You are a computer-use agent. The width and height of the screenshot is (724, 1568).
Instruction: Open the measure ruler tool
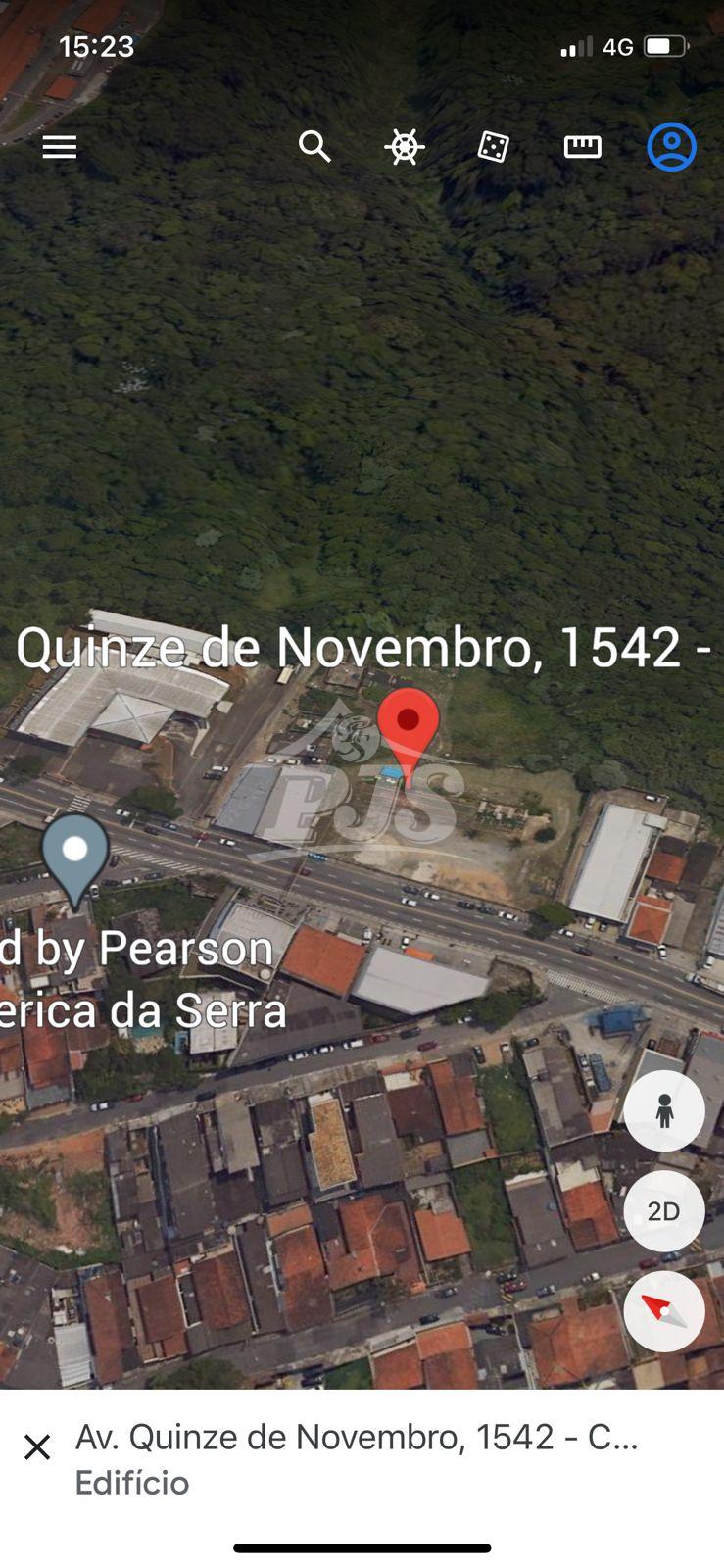[x=582, y=147]
